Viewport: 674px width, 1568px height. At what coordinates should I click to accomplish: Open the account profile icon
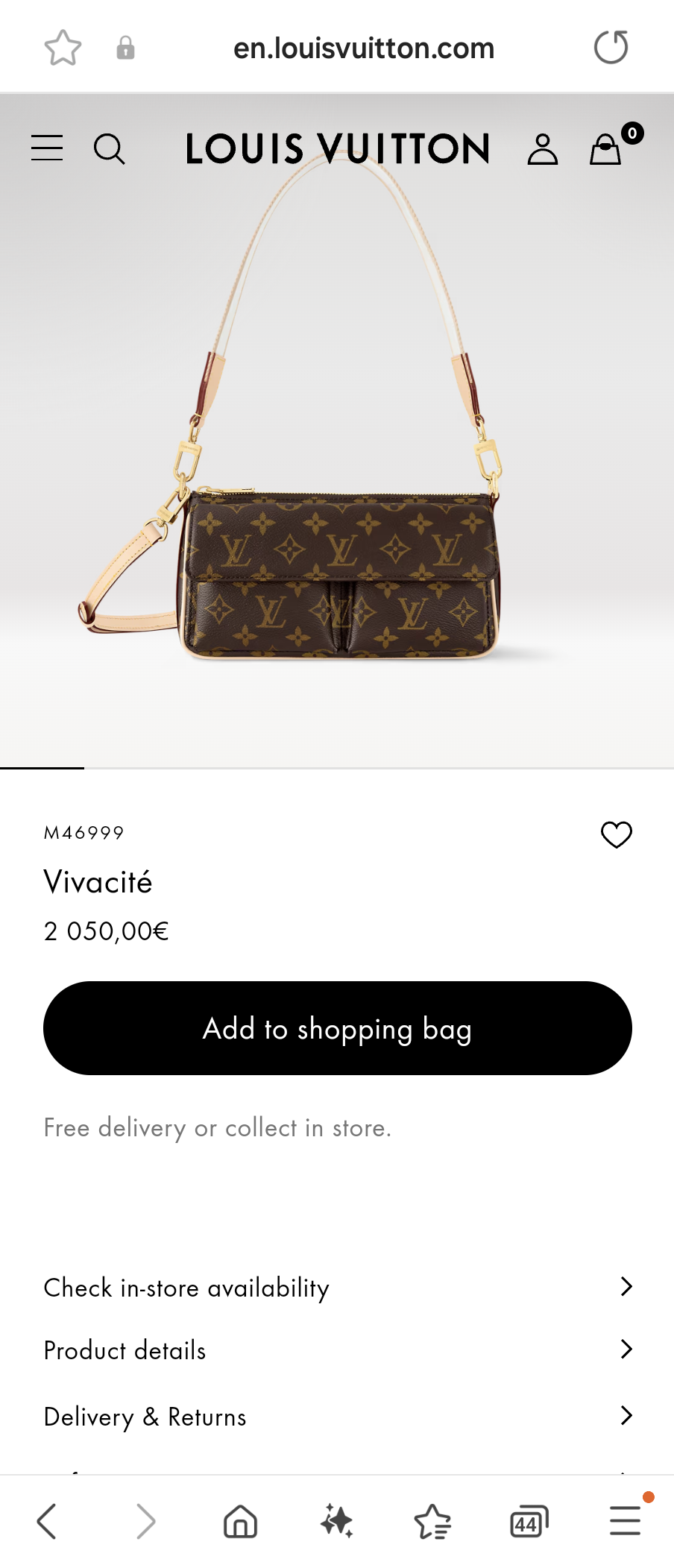point(543,148)
